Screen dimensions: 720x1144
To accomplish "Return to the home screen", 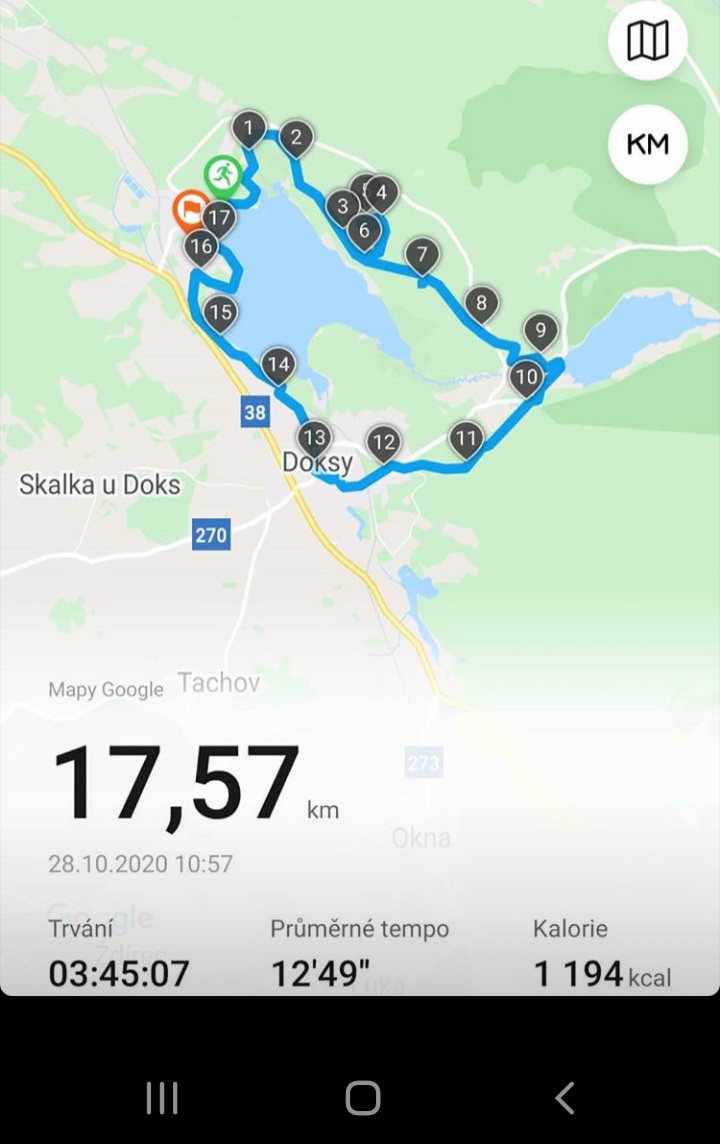I will click(362, 1098).
